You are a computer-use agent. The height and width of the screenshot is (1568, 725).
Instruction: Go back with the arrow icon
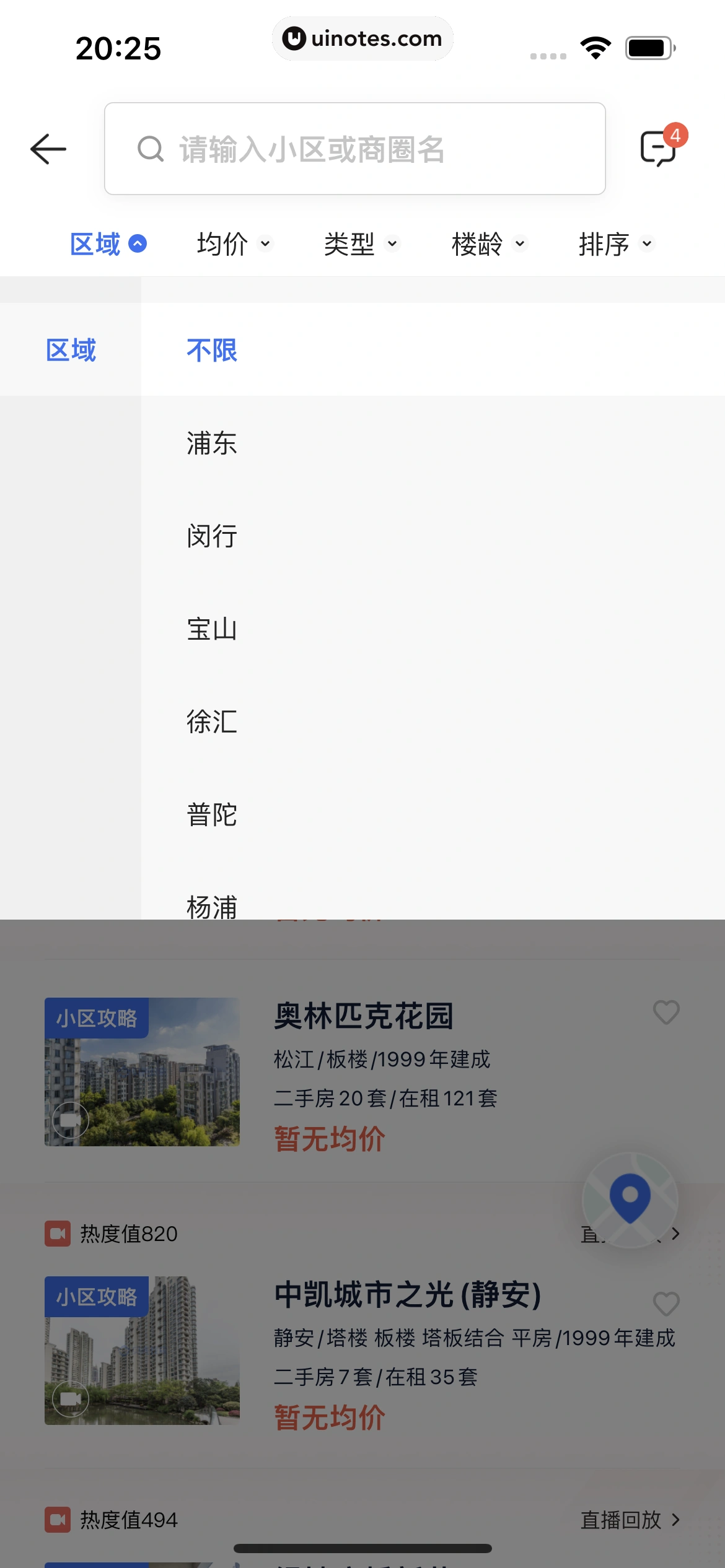click(48, 149)
